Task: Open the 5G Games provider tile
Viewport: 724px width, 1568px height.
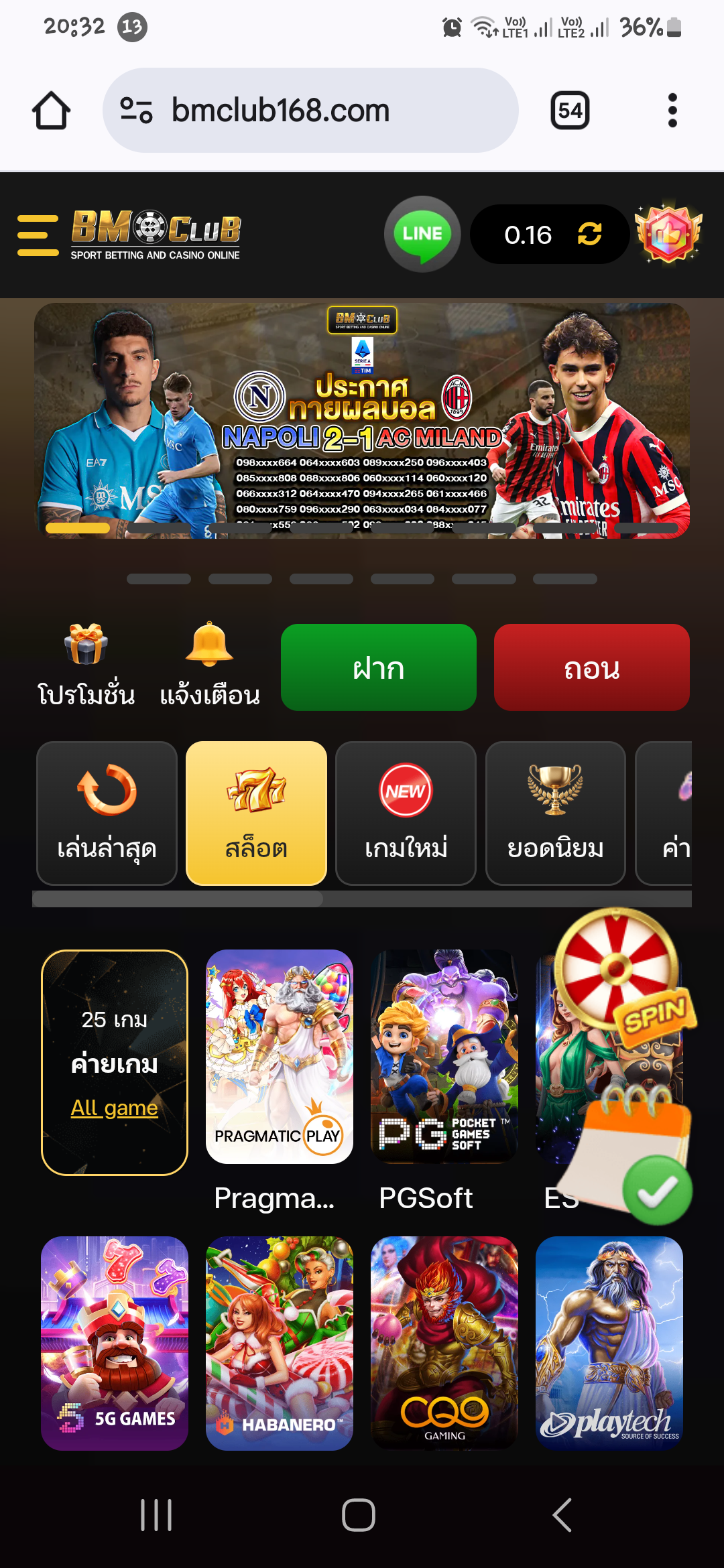Action: pyautogui.click(x=115, y=1343)
